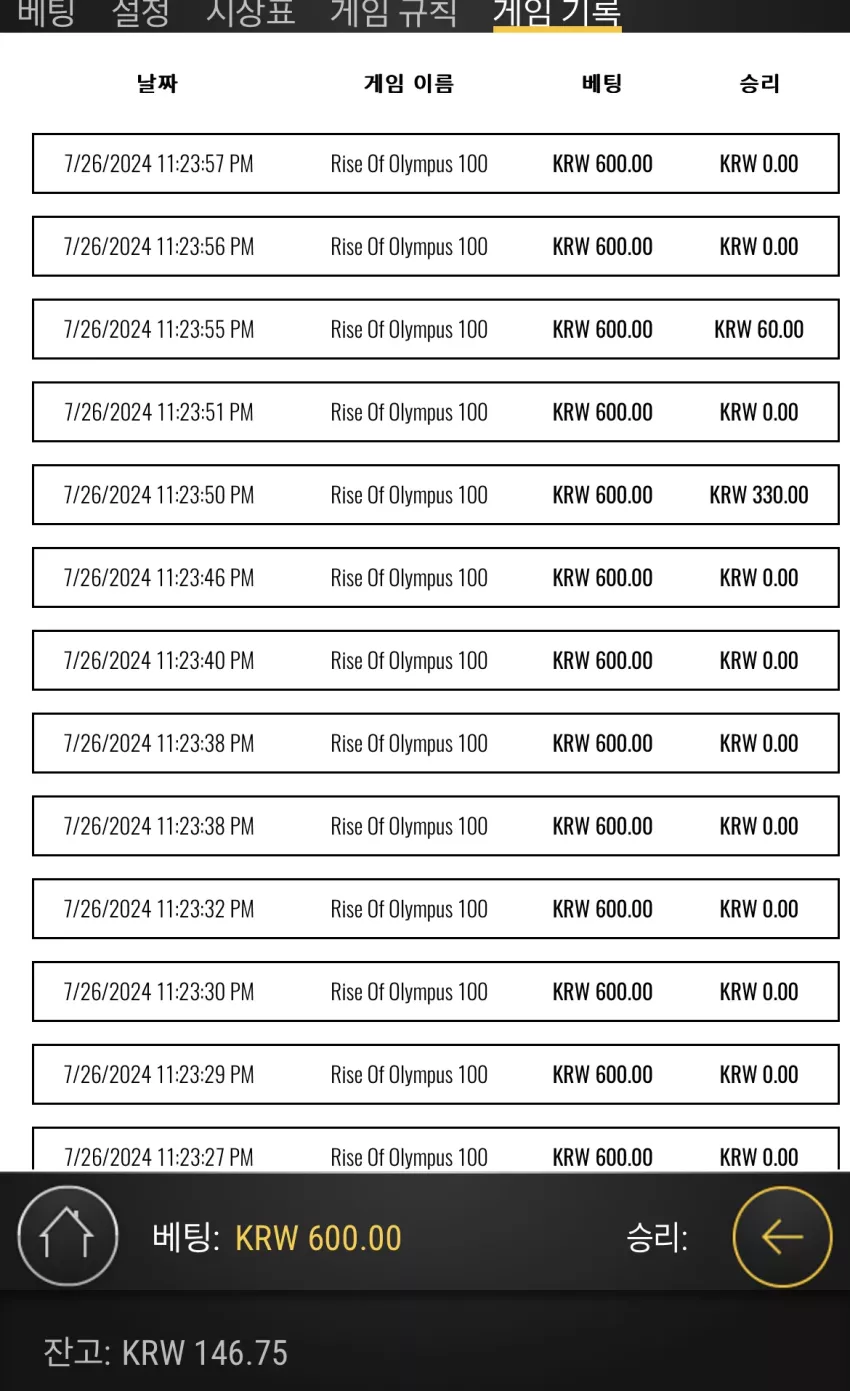
Task: Open the 11:23:57 PM game record
Action: point(435,164)
